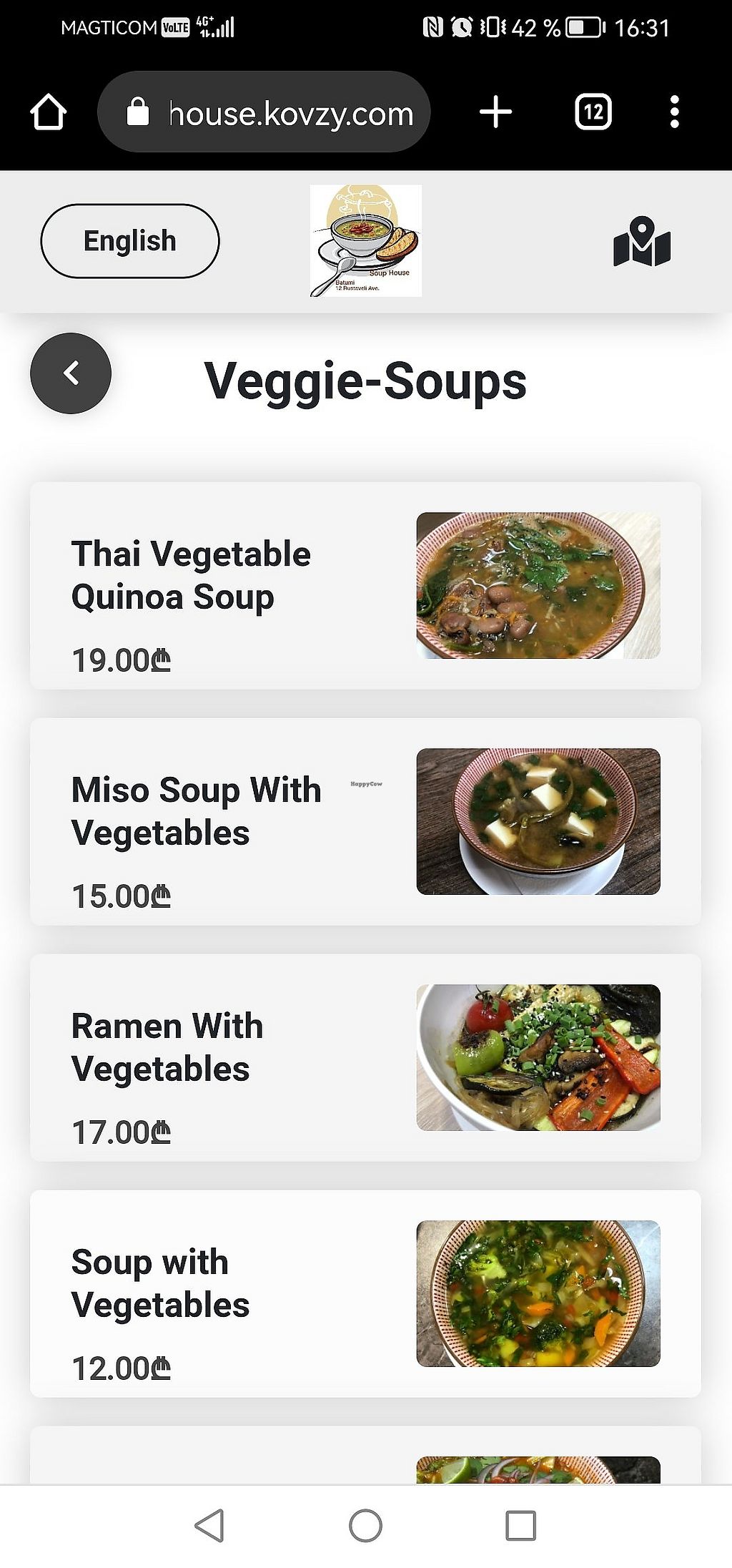The height and width of the screenshot is (1568, 732).
Task: Tap the Chrome home icon
Action: coord(47,111)
